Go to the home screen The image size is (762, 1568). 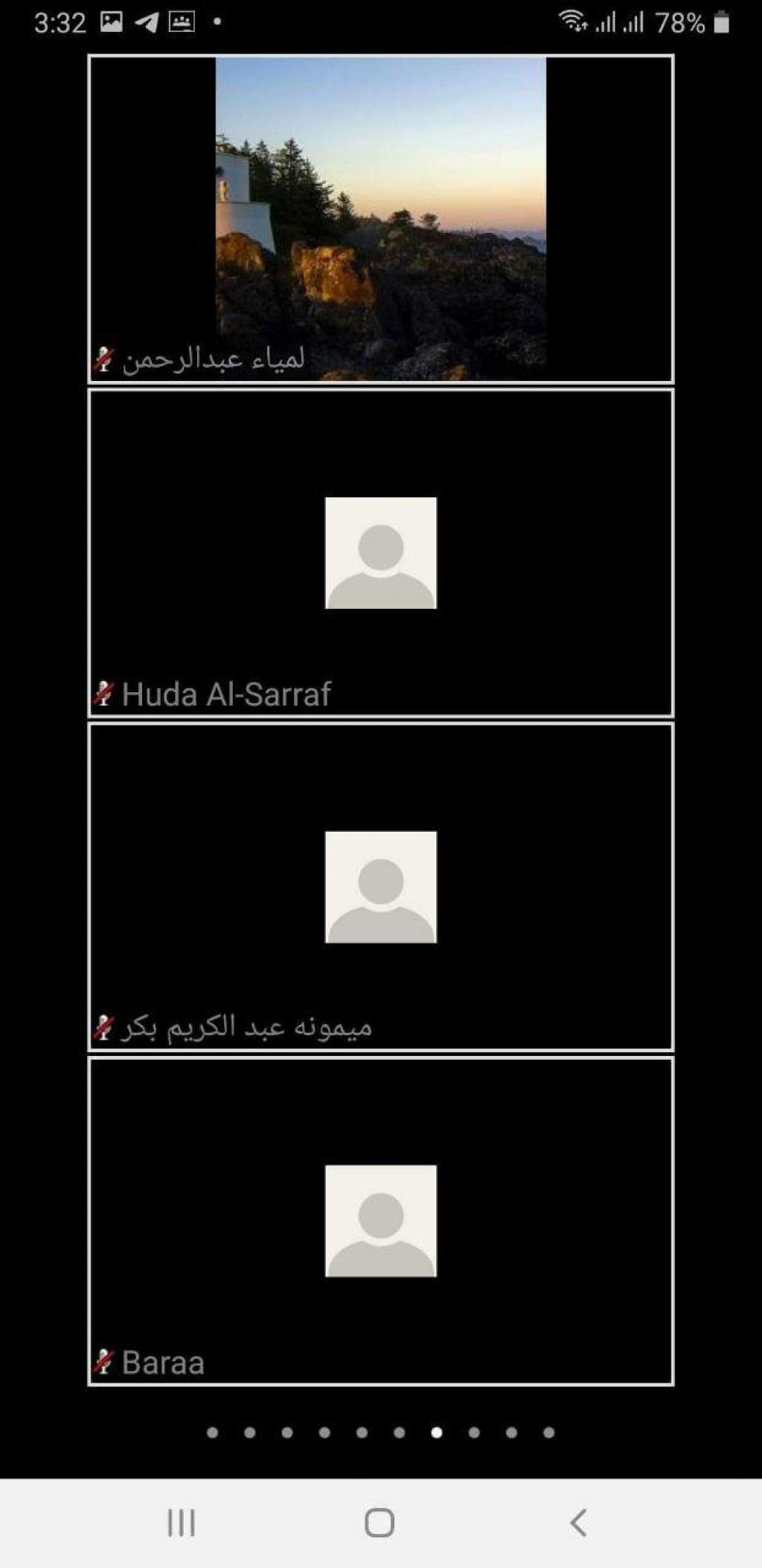pyautogui.click(x=380, y=1522)
